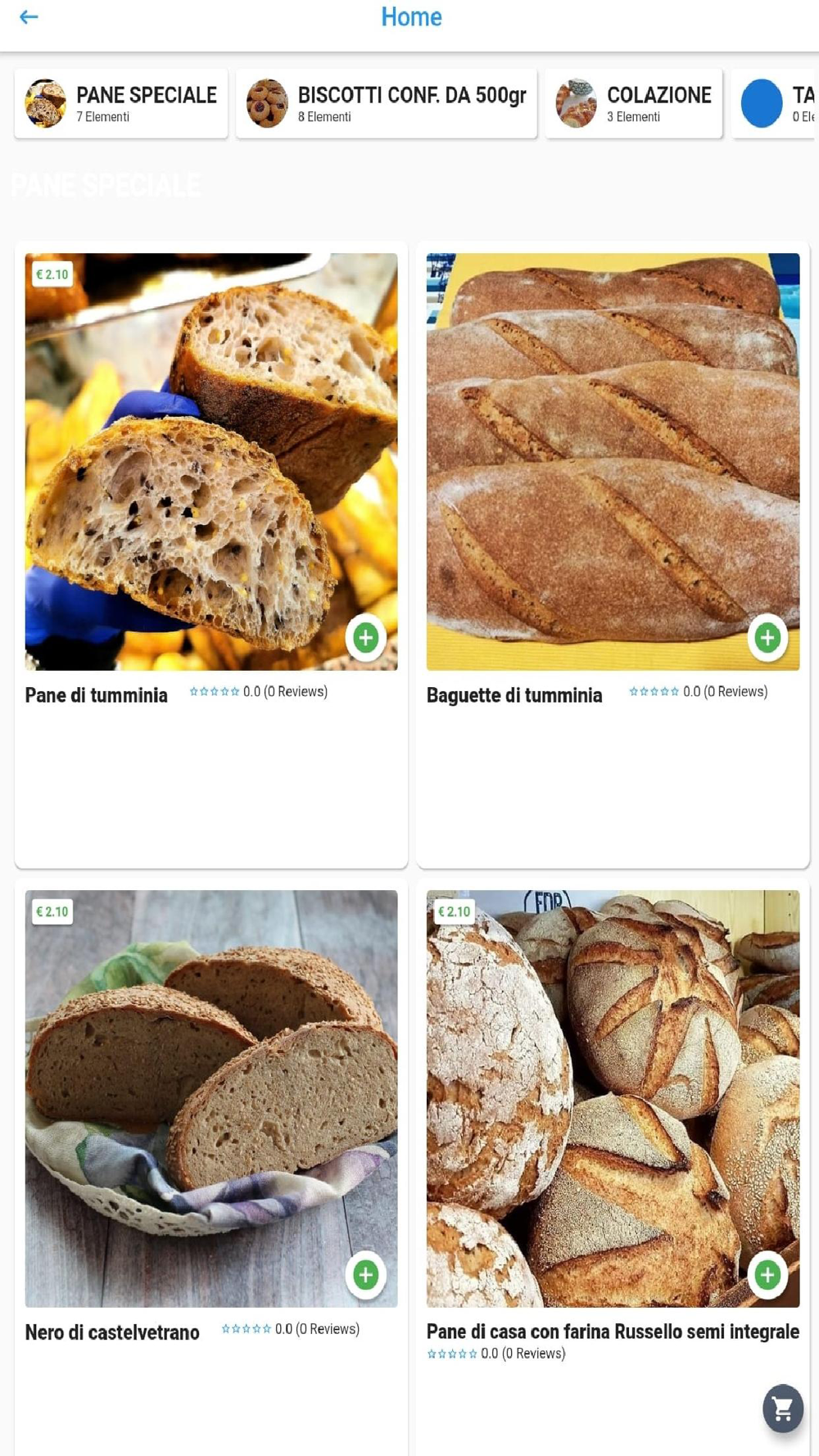Open the shopping cart button
Image resolution: width=819 pixels, height=1456 pixels.
783,1409
